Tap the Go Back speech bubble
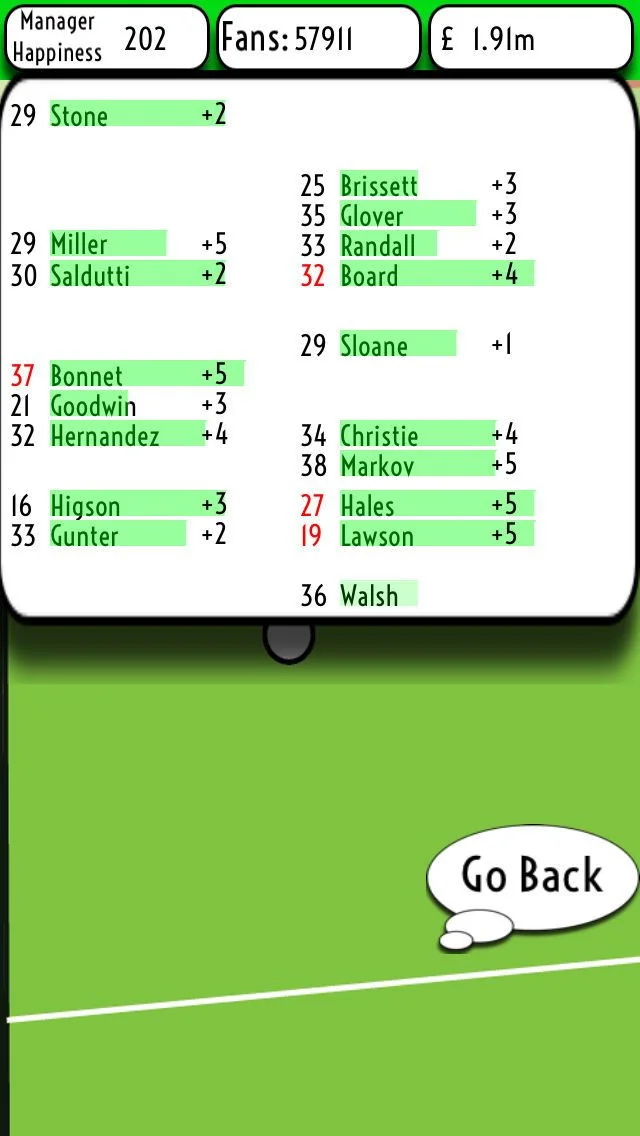This screenshot has height=1136, width=640. pyautogui.click(x=532, y=877)
